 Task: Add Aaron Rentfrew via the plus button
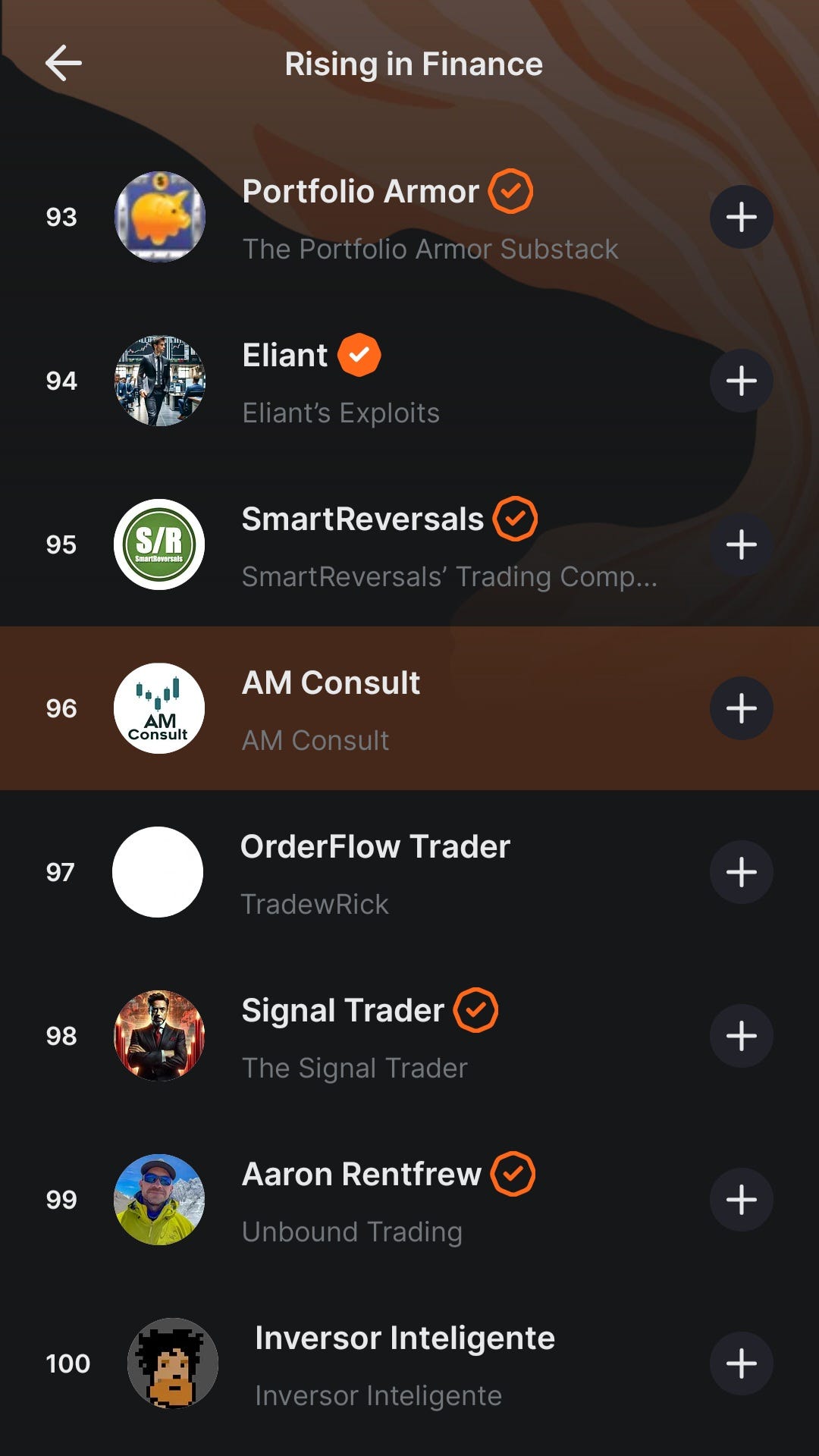click(x=741, y=1200)
